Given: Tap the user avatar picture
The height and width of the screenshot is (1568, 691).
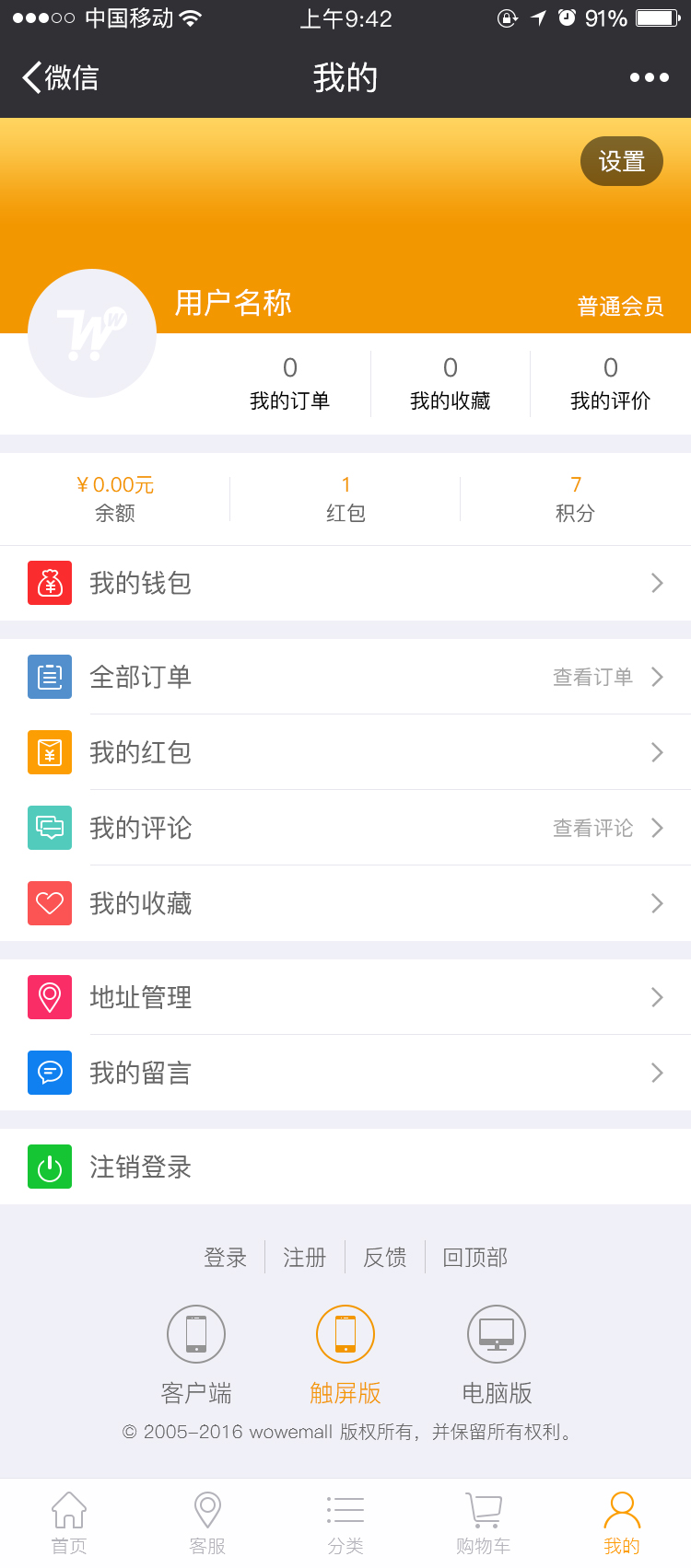Looking at the screenshot, I should pyautogui.click(x=92, y=333).
